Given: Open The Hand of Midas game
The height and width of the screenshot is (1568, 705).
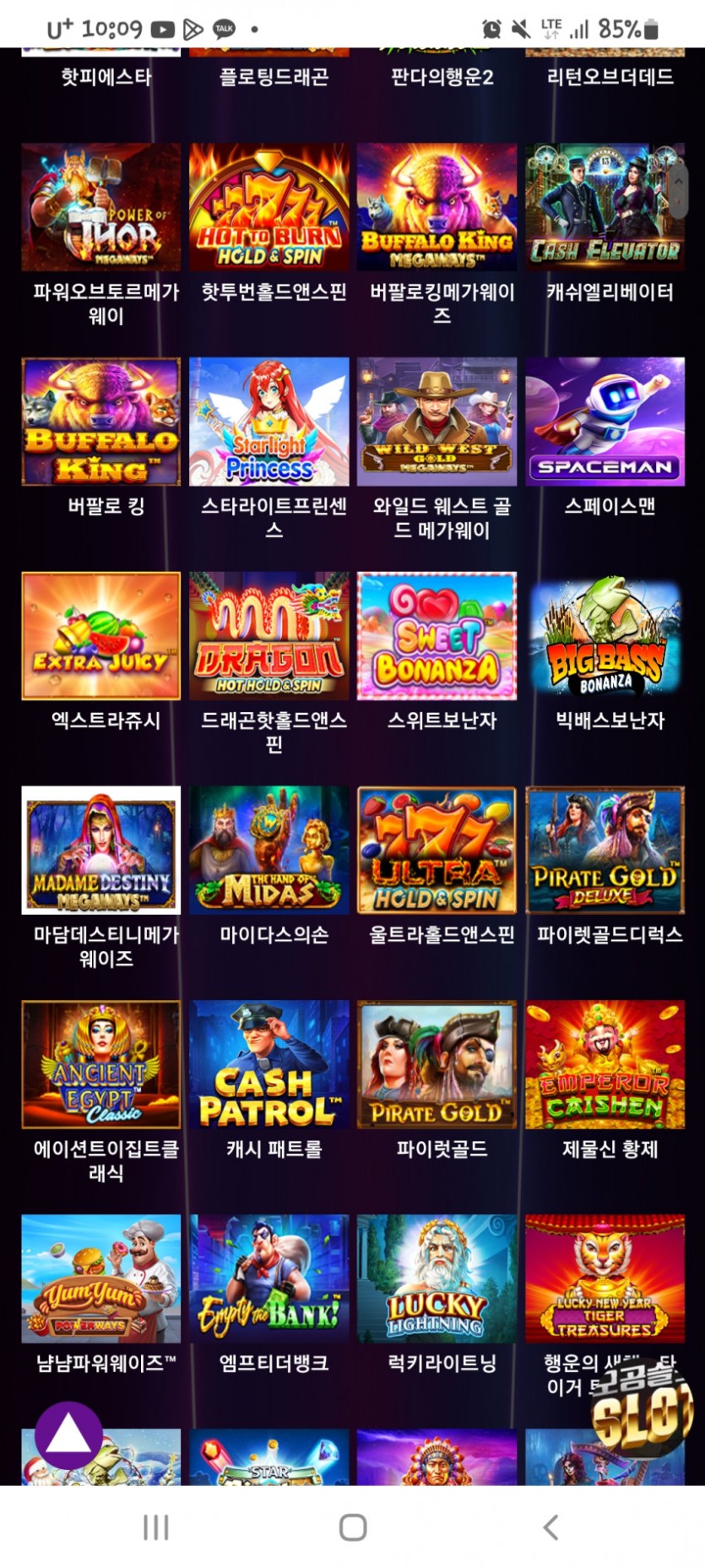Looking at the screenshot, I should pos(269,850).
